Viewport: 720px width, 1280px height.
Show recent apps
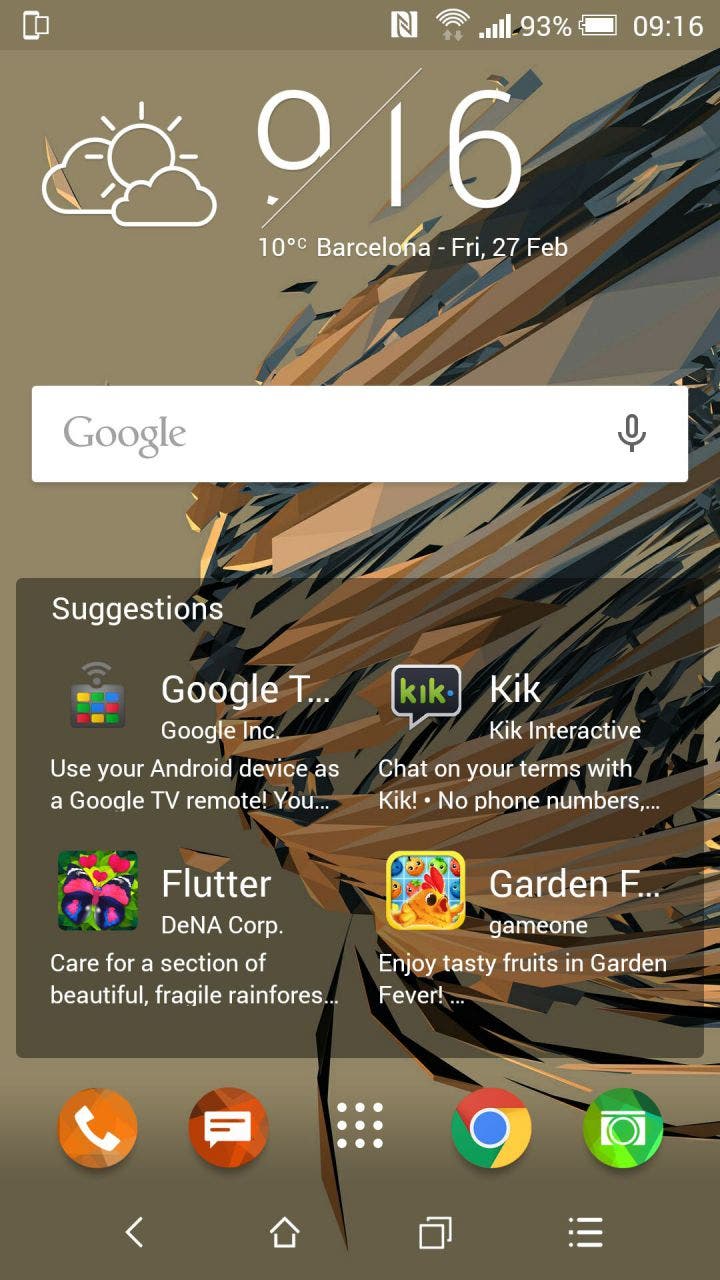(x=435, y=1233)
